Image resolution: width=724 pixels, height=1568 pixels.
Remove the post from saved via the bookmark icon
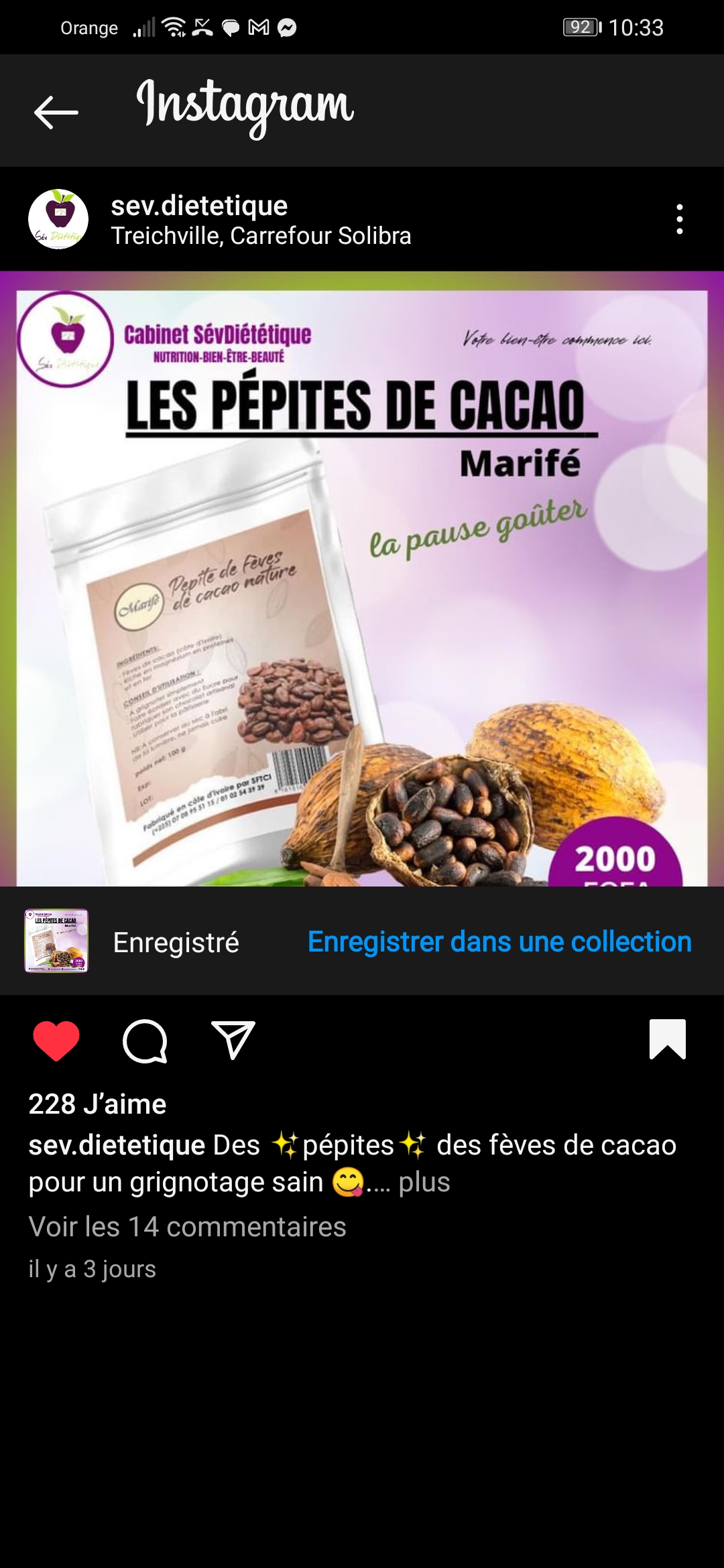point(667,1039)
